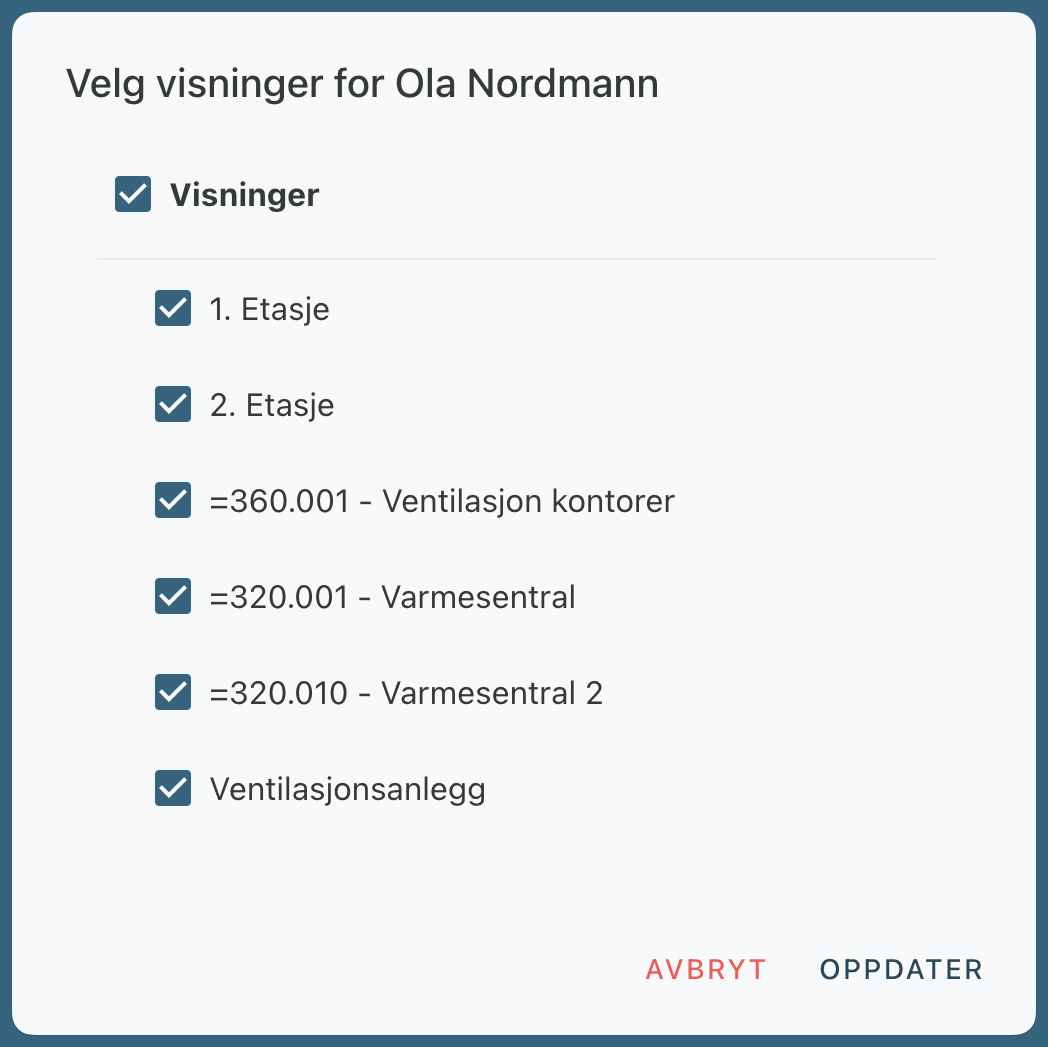The width and height of the screenshot is (1048, 1047).
Task: Tap the AVBRYT button
Action: click(x=705, y=969)
